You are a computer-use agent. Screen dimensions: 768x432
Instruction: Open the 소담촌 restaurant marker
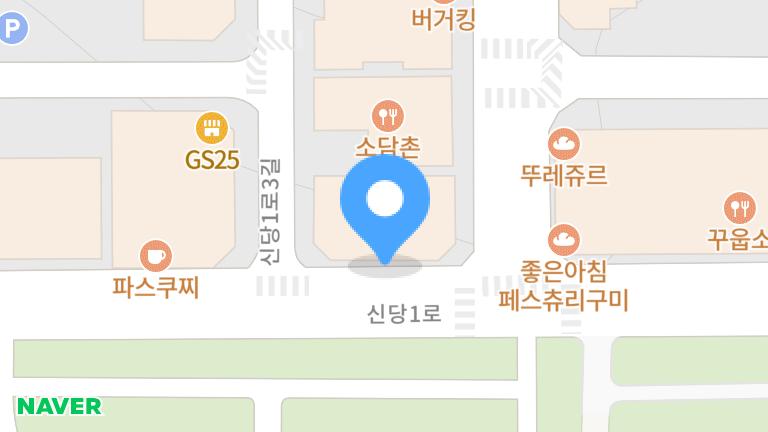[x=387, y=117]
